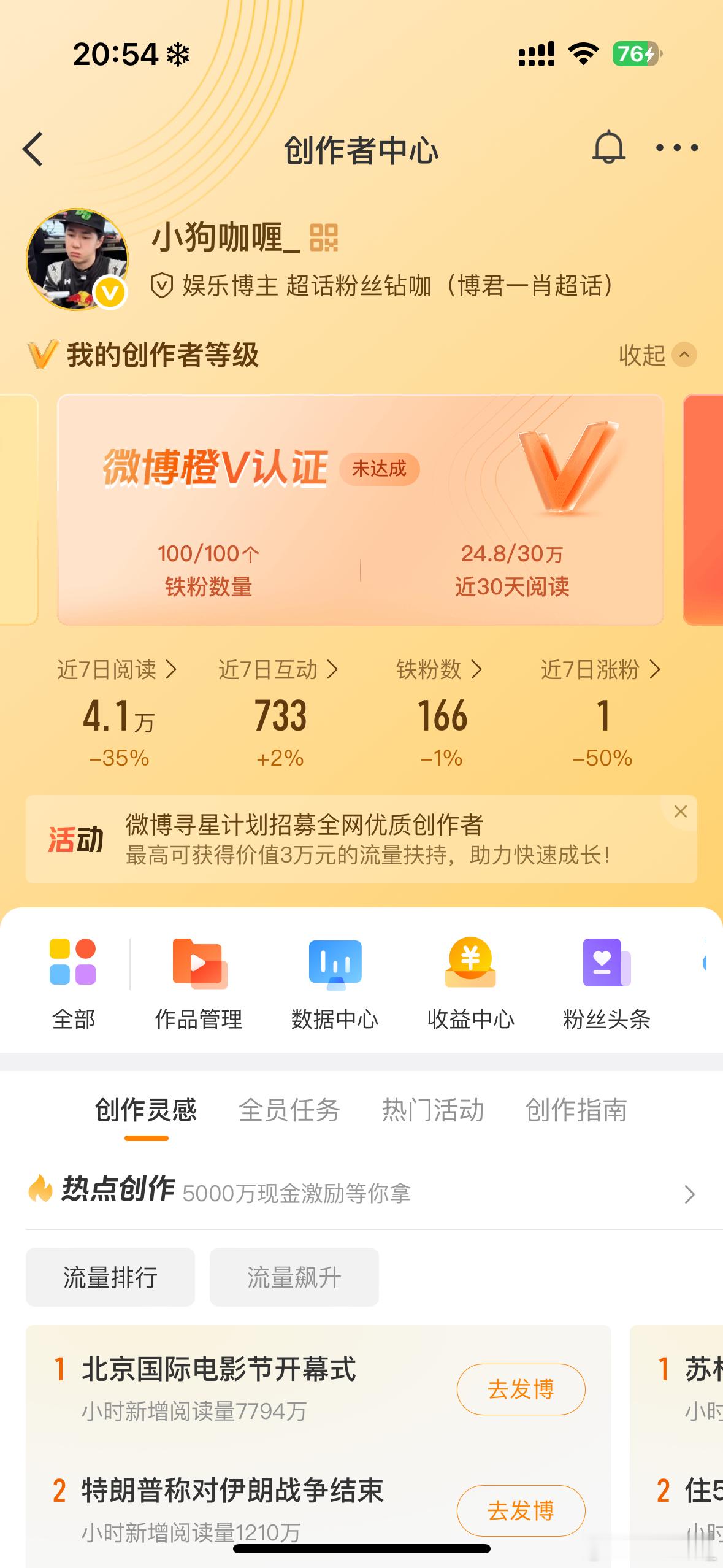
Task: Switch to the 热门活动 tab
Action: 434,1110
